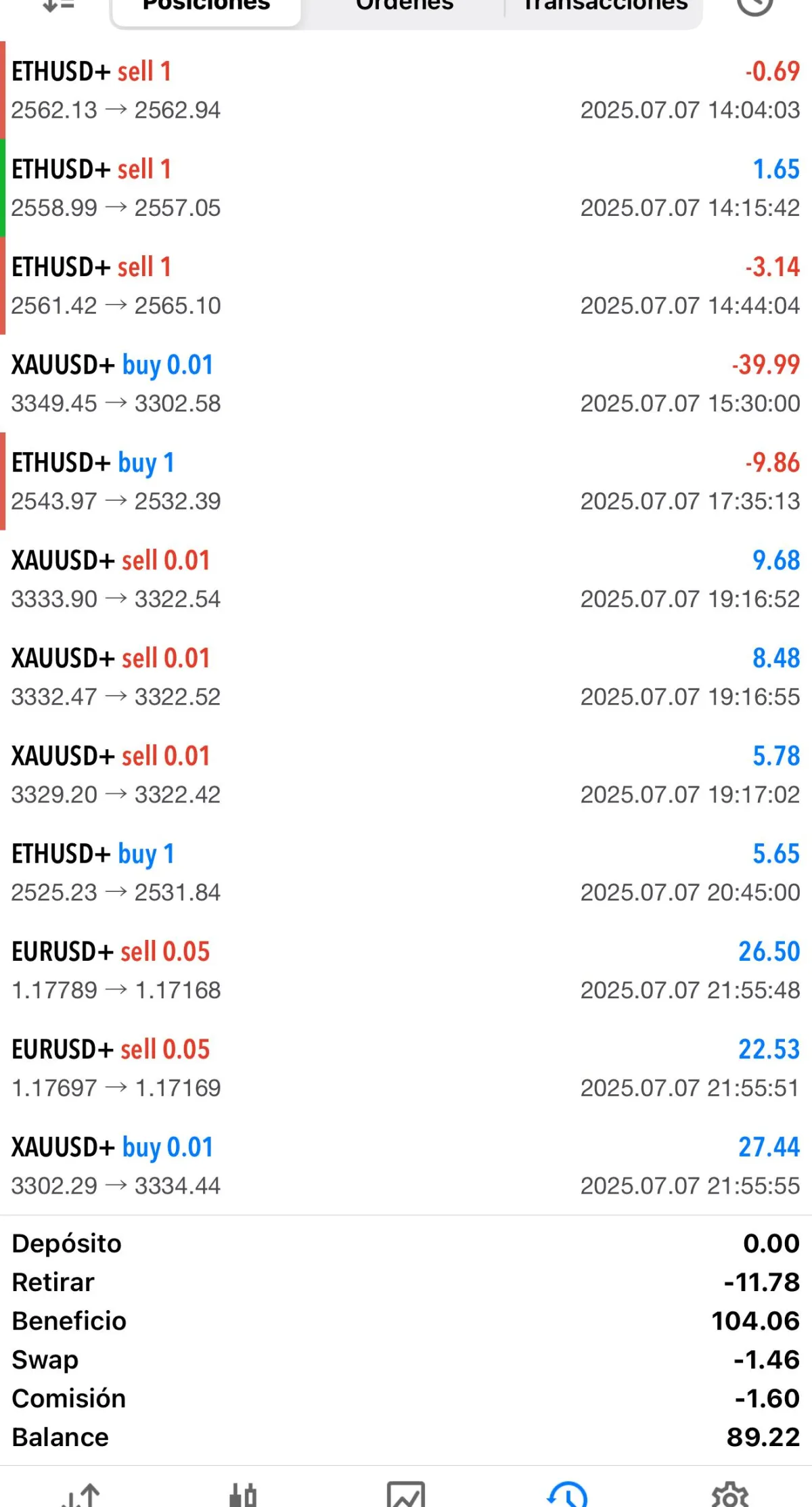Open the sort options icon

[x=58, y=5]
